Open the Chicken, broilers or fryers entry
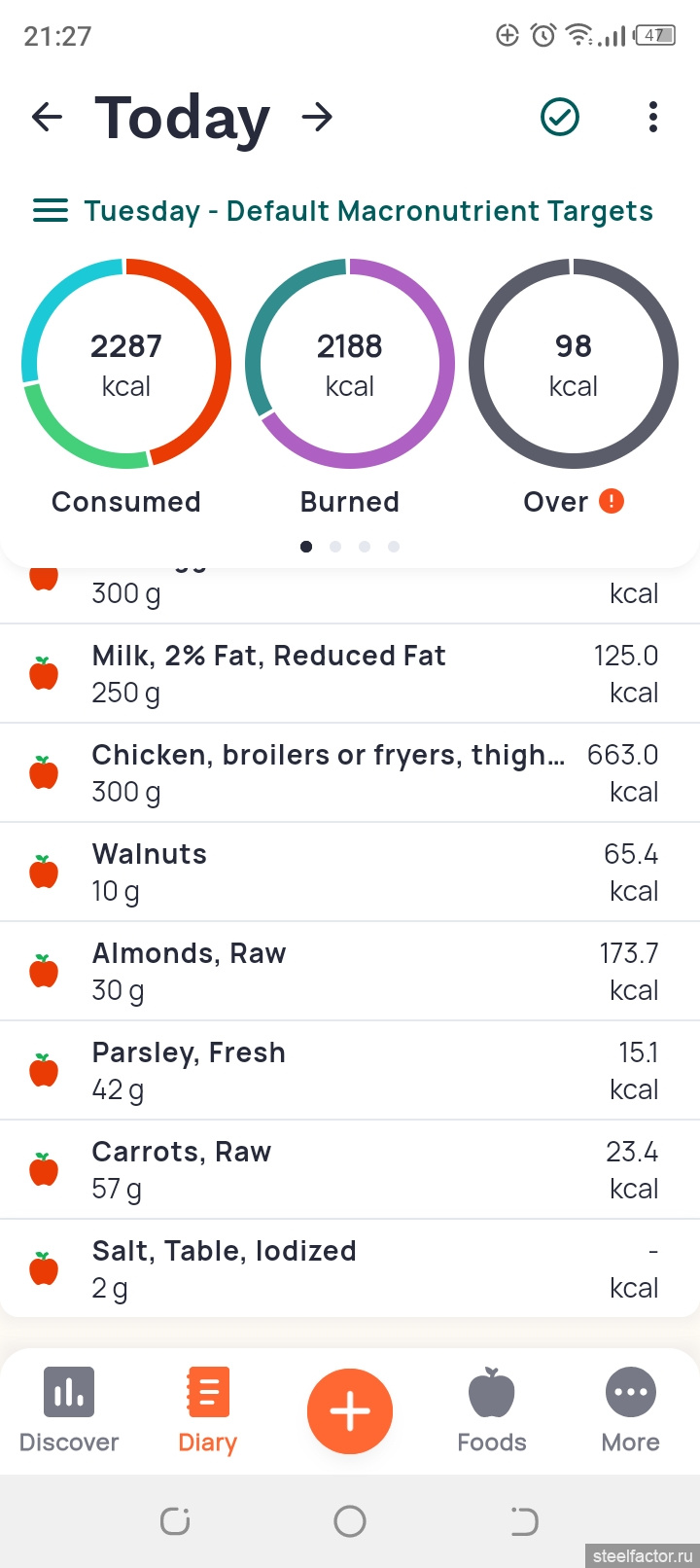This screenshot has width=700, height=1568. tap(350, 773)
